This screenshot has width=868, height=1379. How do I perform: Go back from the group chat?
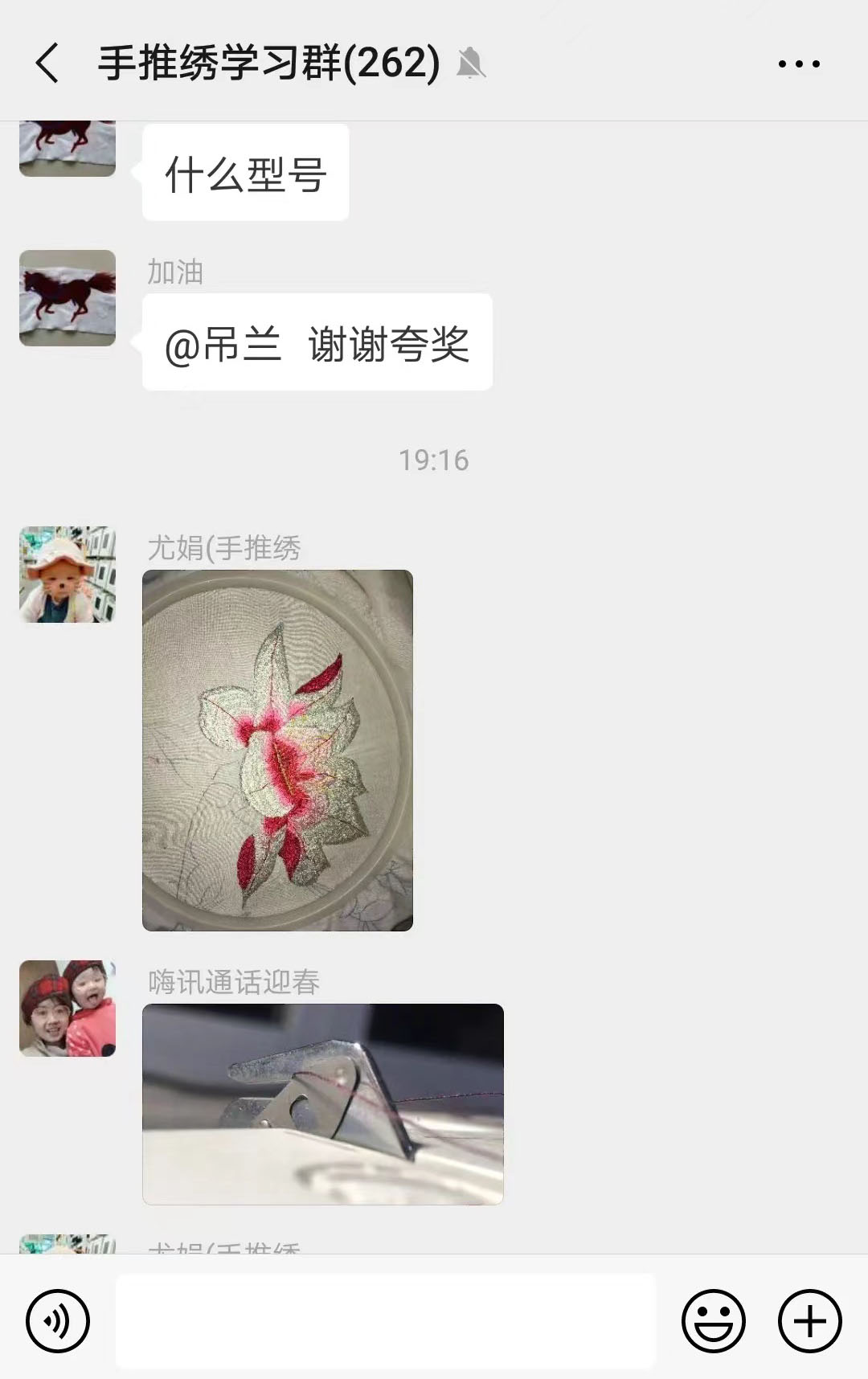tap(47, 63)
